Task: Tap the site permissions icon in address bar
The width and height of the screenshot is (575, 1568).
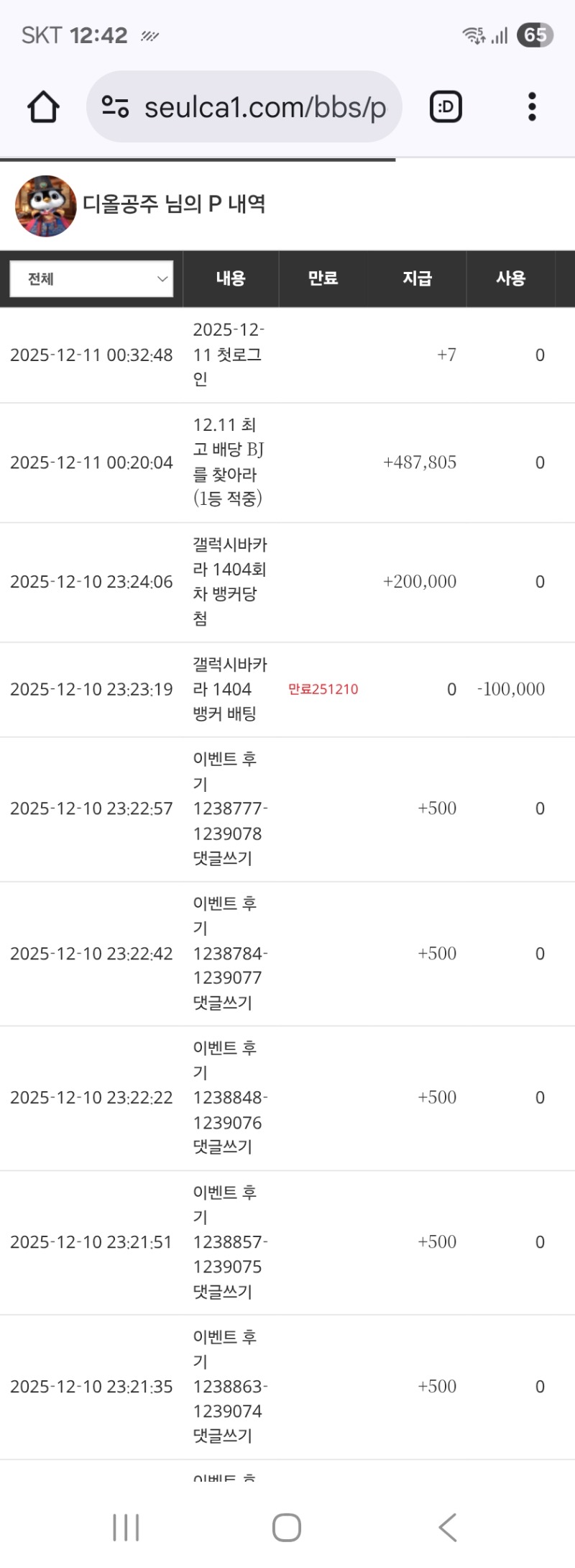Action: (x=115, y=106)
